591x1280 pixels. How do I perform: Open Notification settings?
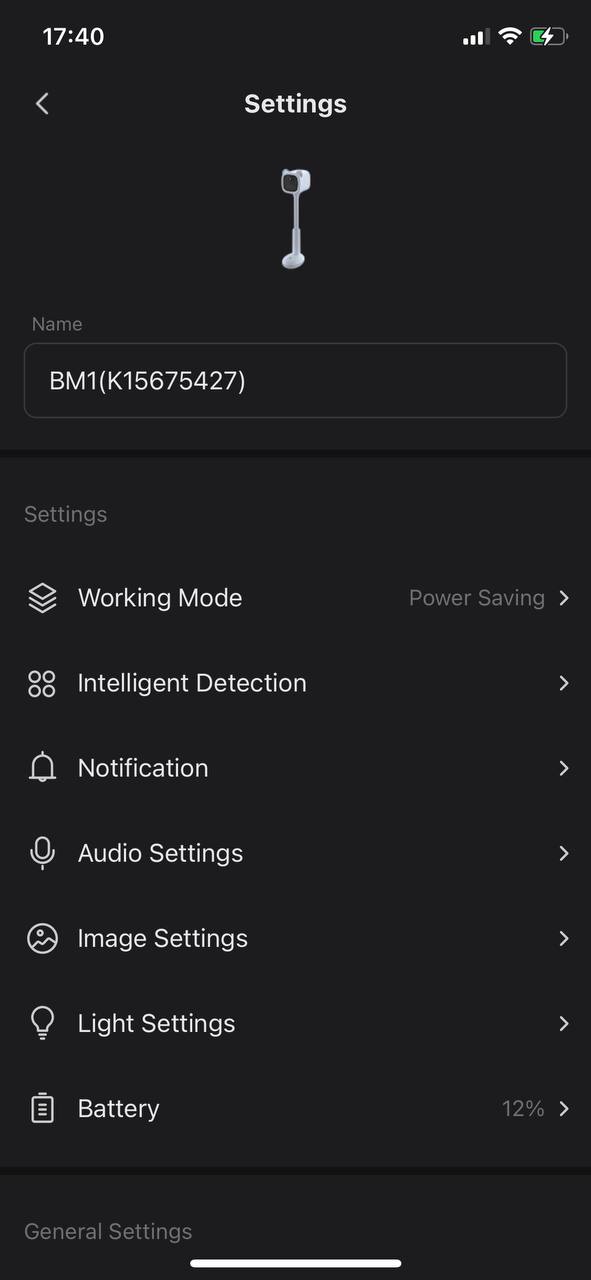[295, 768]
